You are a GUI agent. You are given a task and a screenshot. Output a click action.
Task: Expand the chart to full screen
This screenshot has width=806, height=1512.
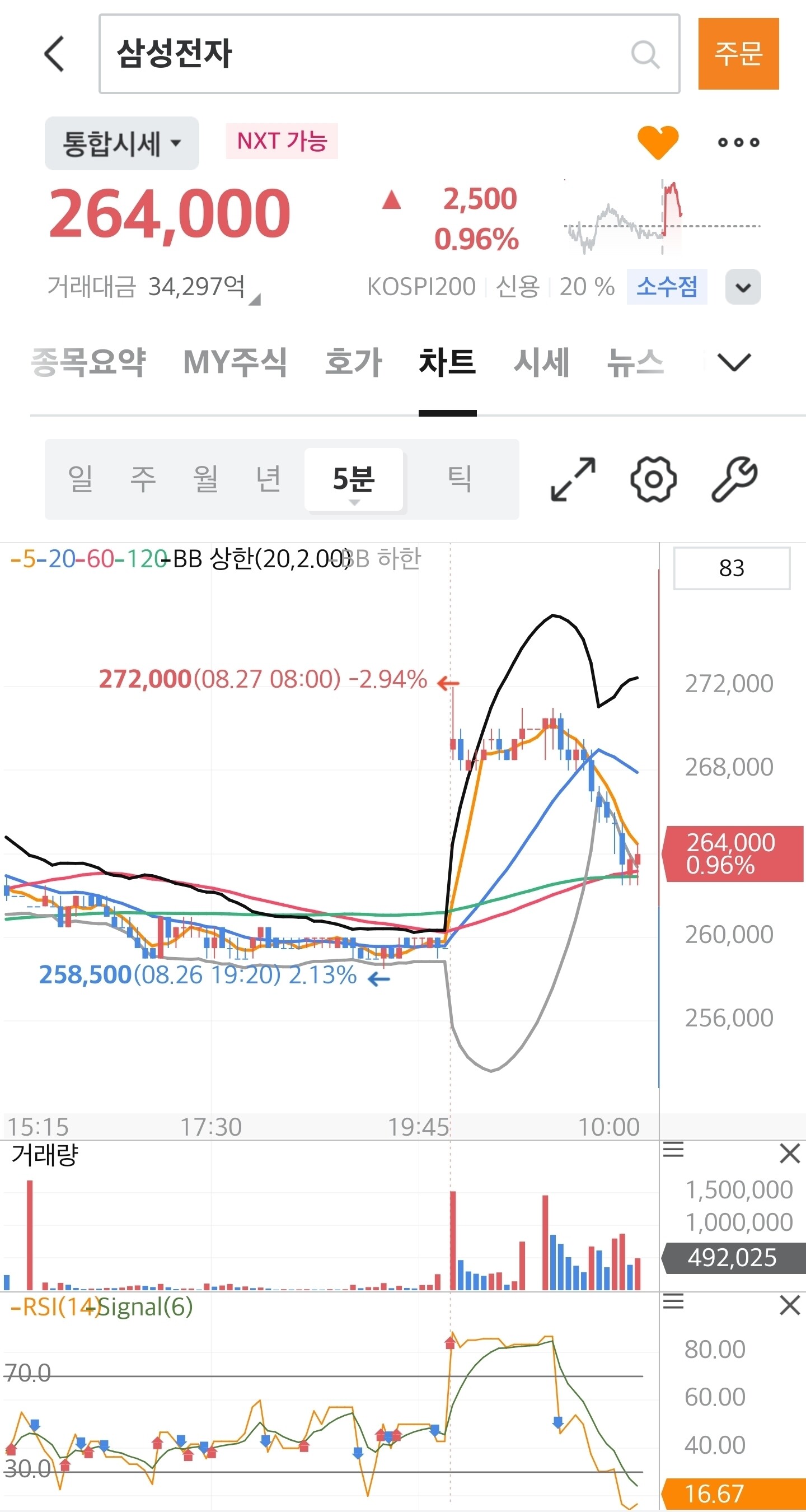[573, 479]
